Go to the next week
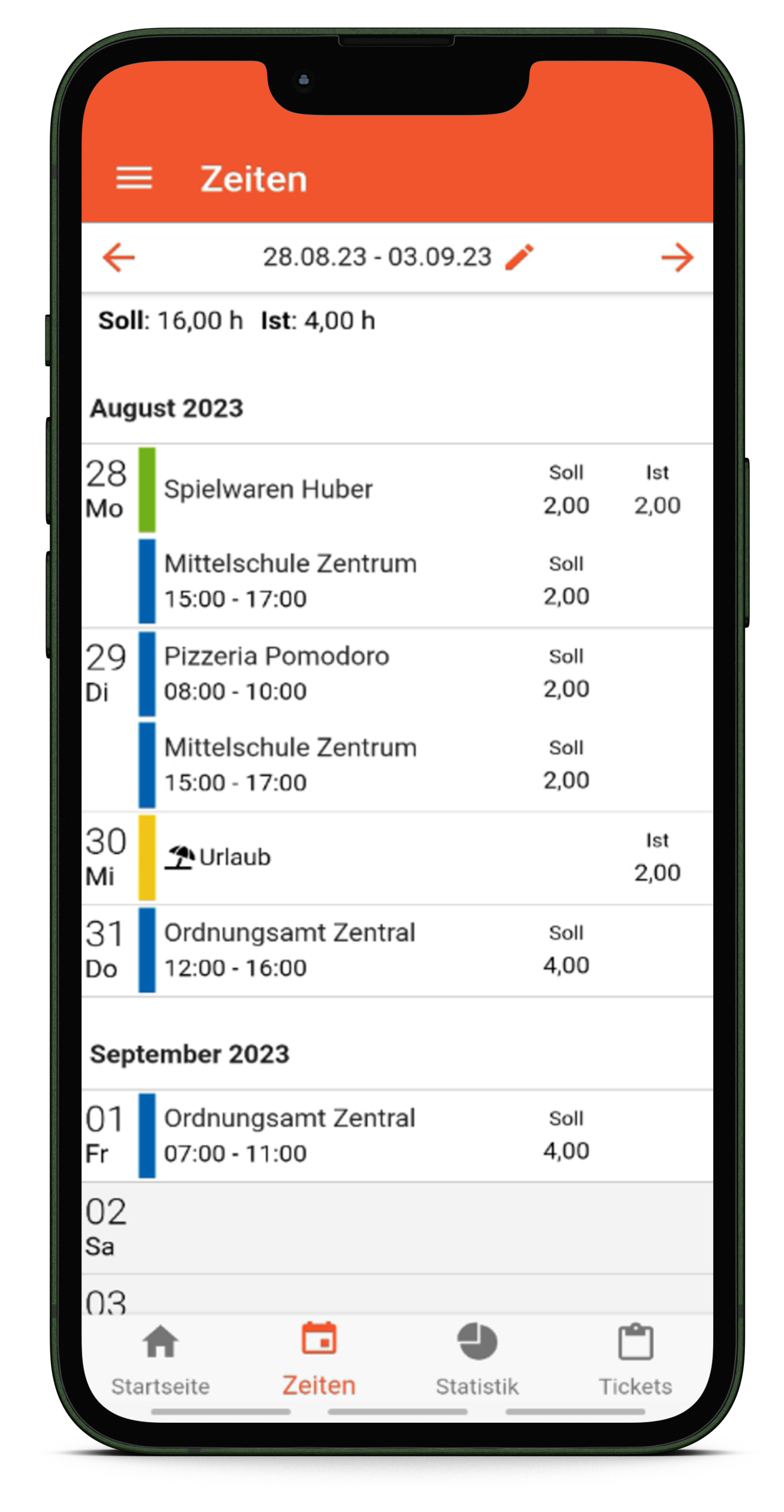The width and height of the screenshot is (784, 1512). (x=677, y=258)
